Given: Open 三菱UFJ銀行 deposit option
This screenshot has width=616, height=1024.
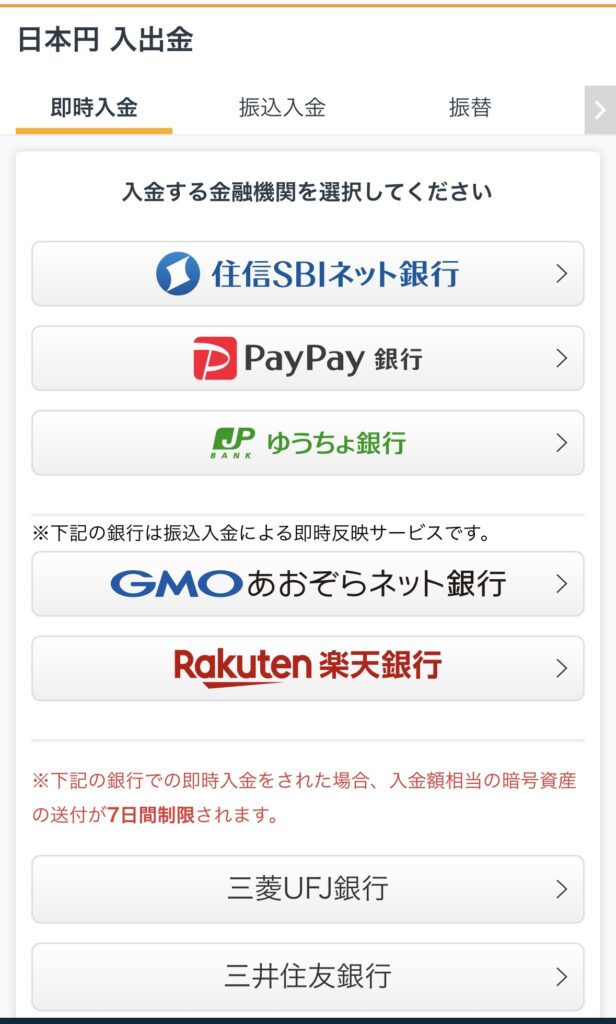Looking at the screenshot, I should point(308,889).
